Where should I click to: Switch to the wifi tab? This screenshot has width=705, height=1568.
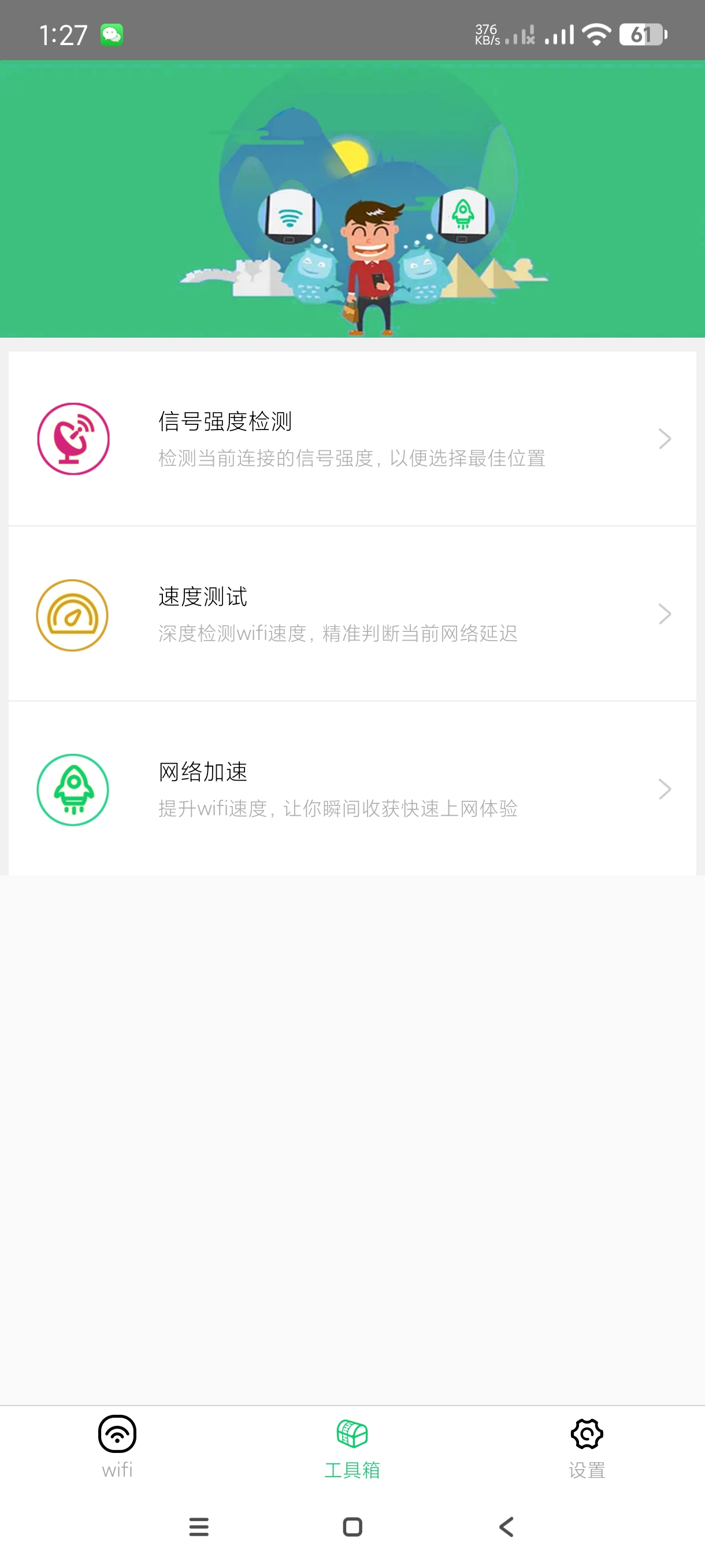click(x=117, y=1446)
